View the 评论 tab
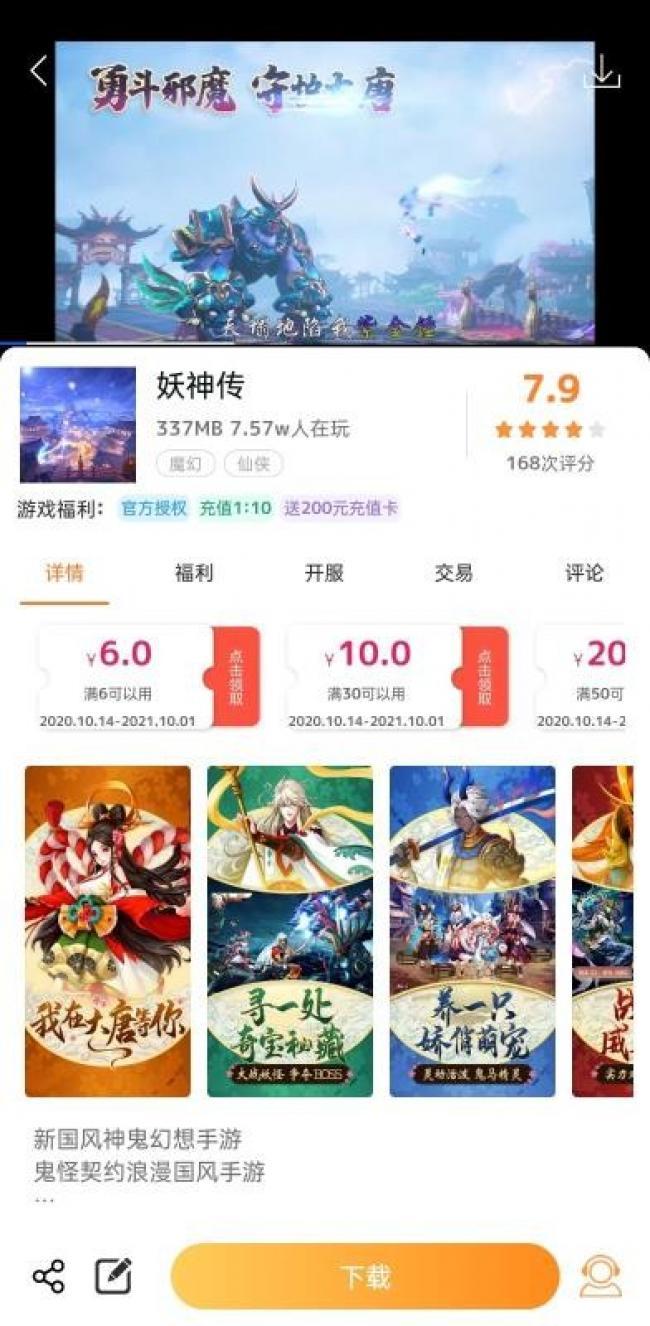This screenshot has height=1326, width=650. [584, 573]
